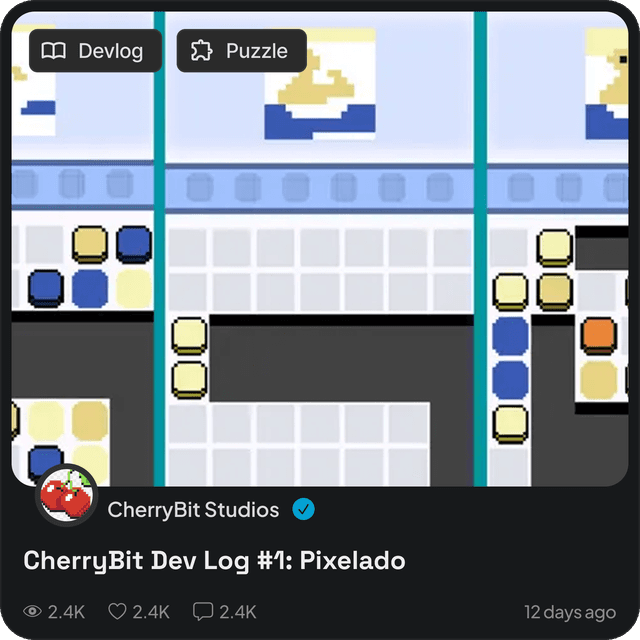Viewport: 640px width, 640px height.
Task: Select the Puzzle tag chip
Action: pyautogui.click(x=241, y=51)
